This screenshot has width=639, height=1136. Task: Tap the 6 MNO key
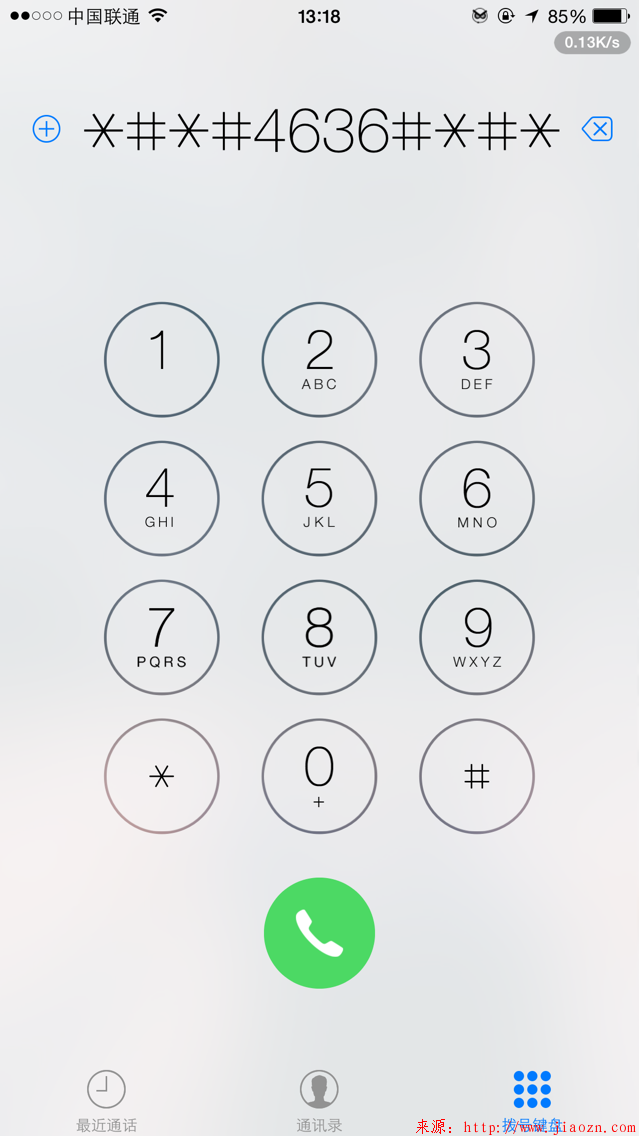click(477, 498)
